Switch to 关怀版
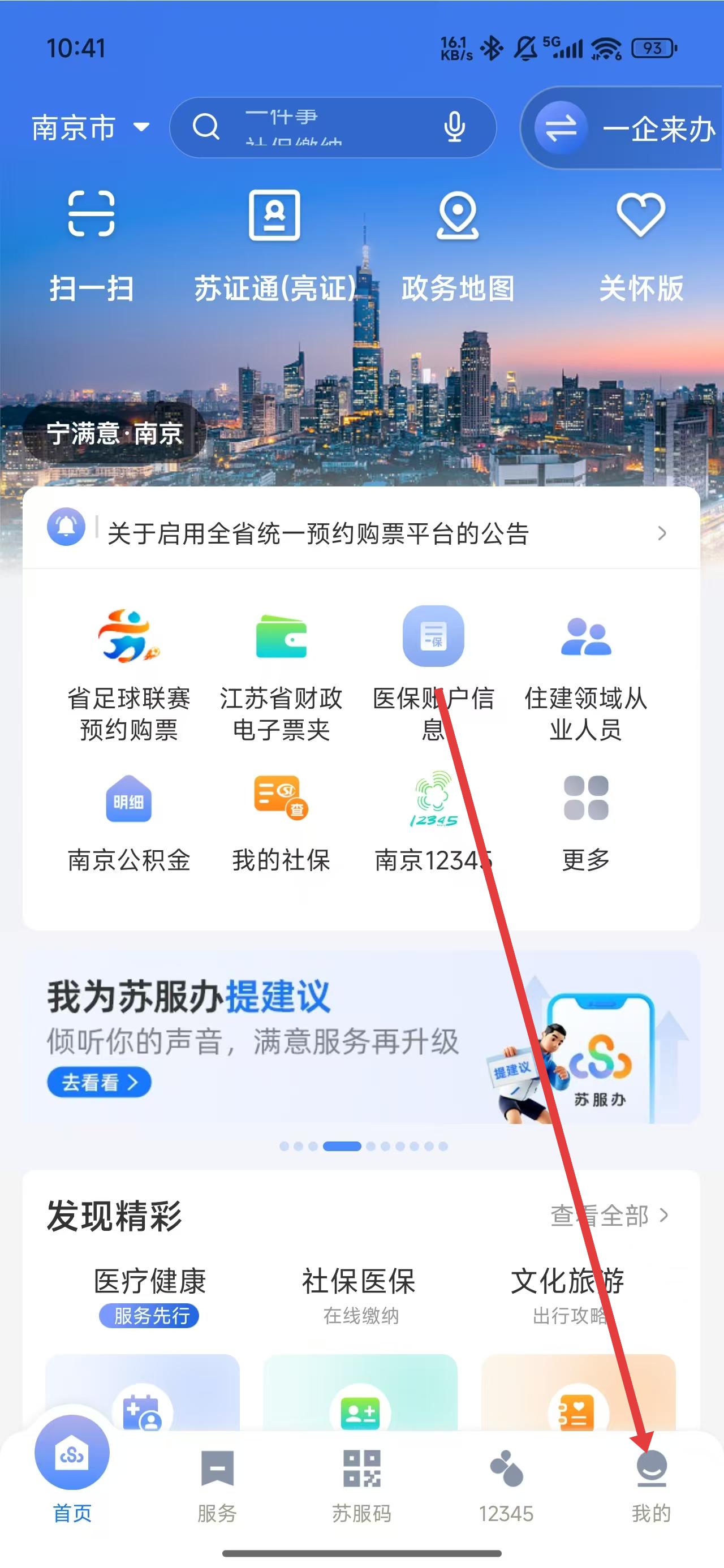Screen dimensions: 724x1568 click(641, 243)
